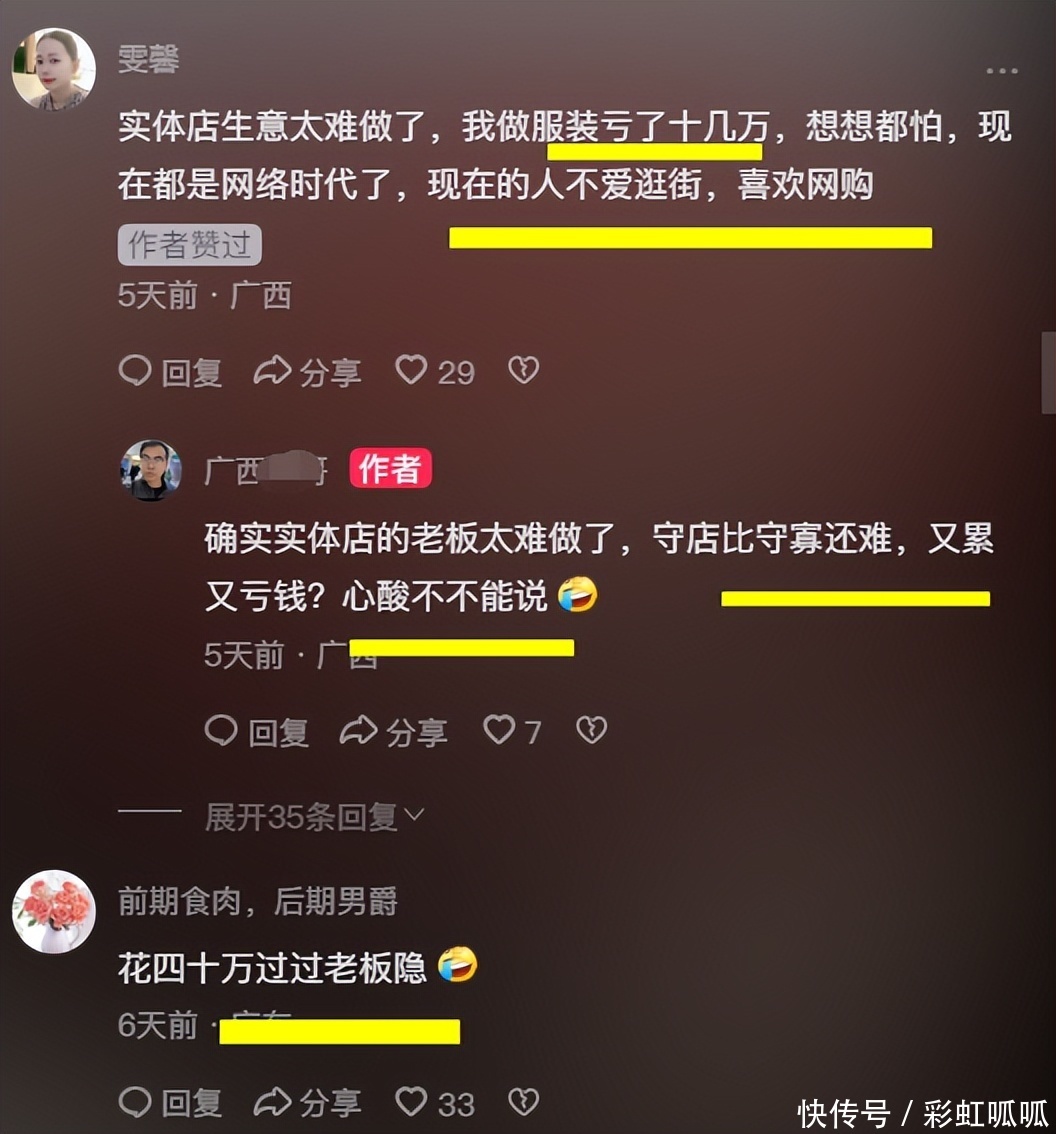Open 雯馨's profile picture

[53, 69]
